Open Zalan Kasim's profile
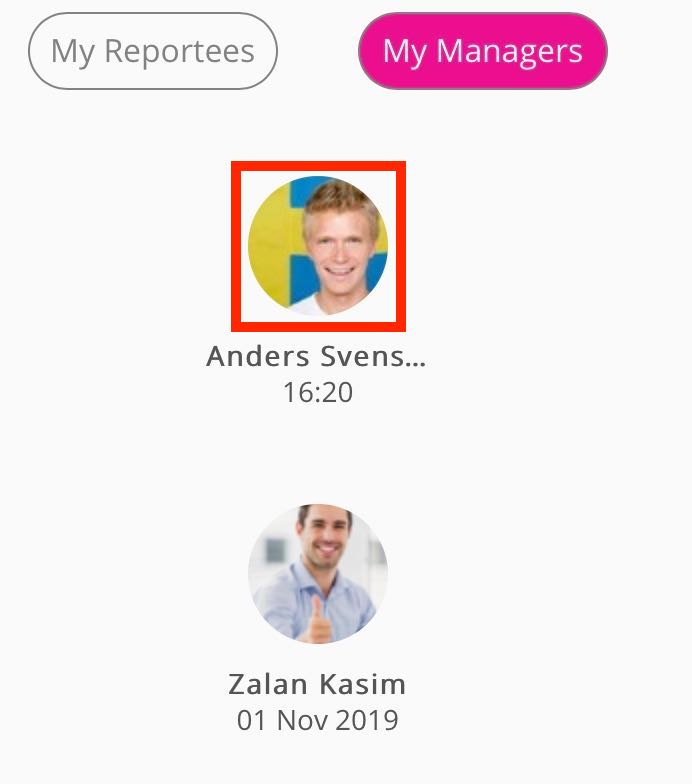The image size is (692, 784). tap(318, 574)
